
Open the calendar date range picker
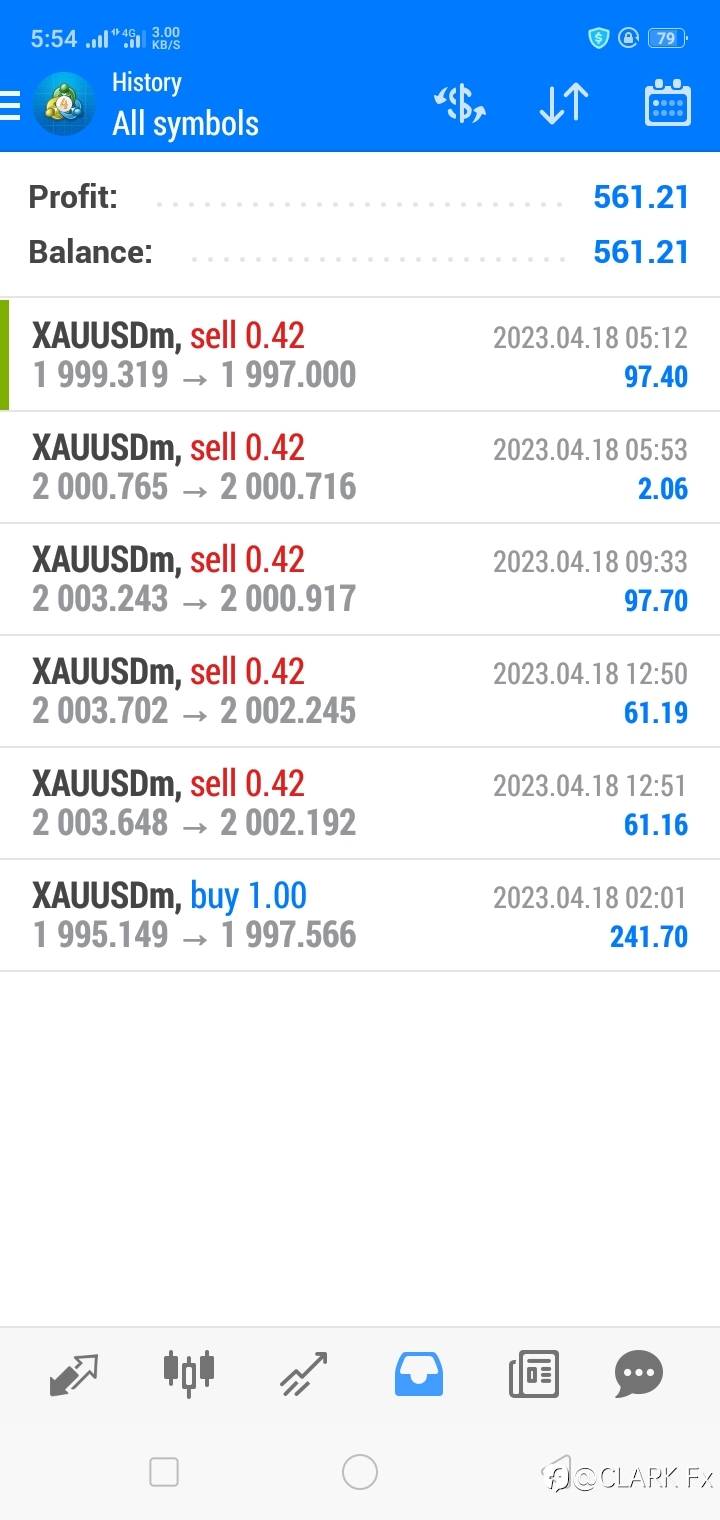[x=668, y=103]
